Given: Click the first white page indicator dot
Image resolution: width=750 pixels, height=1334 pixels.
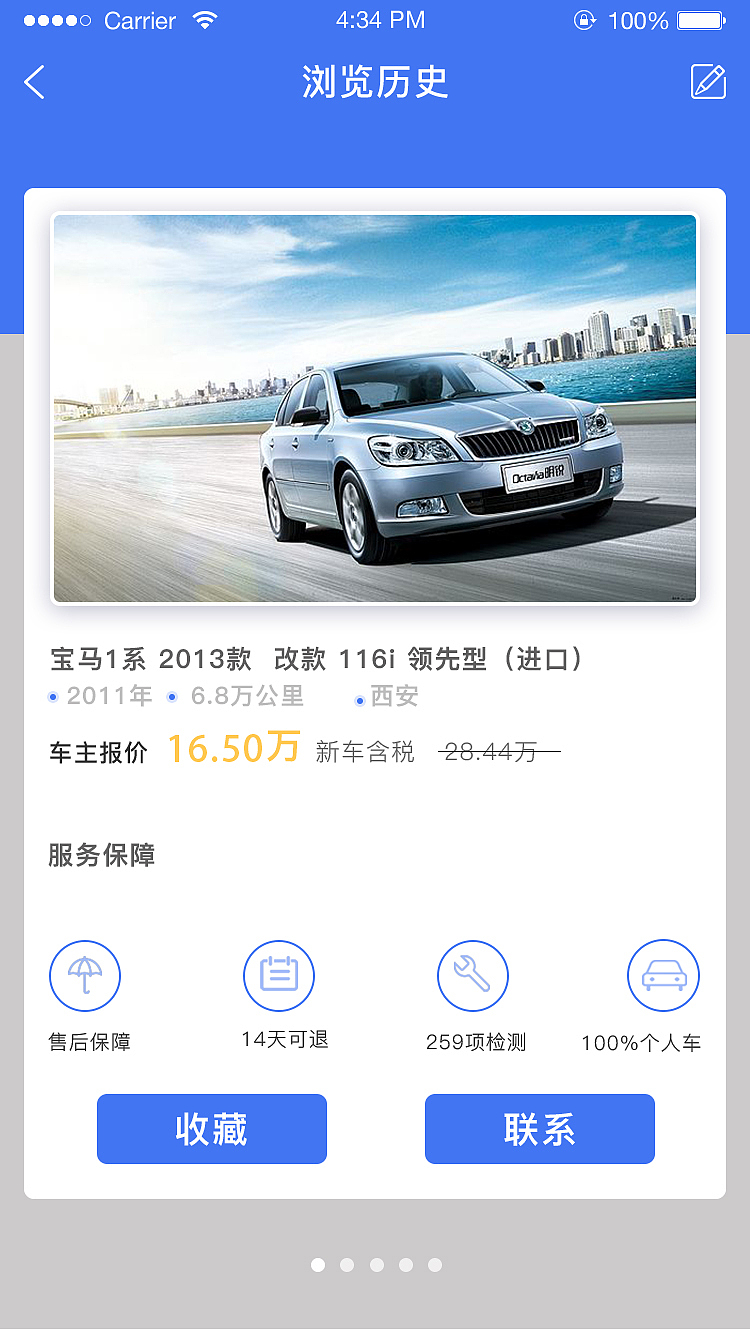Looking at the screenshot, I should 317,1265.
